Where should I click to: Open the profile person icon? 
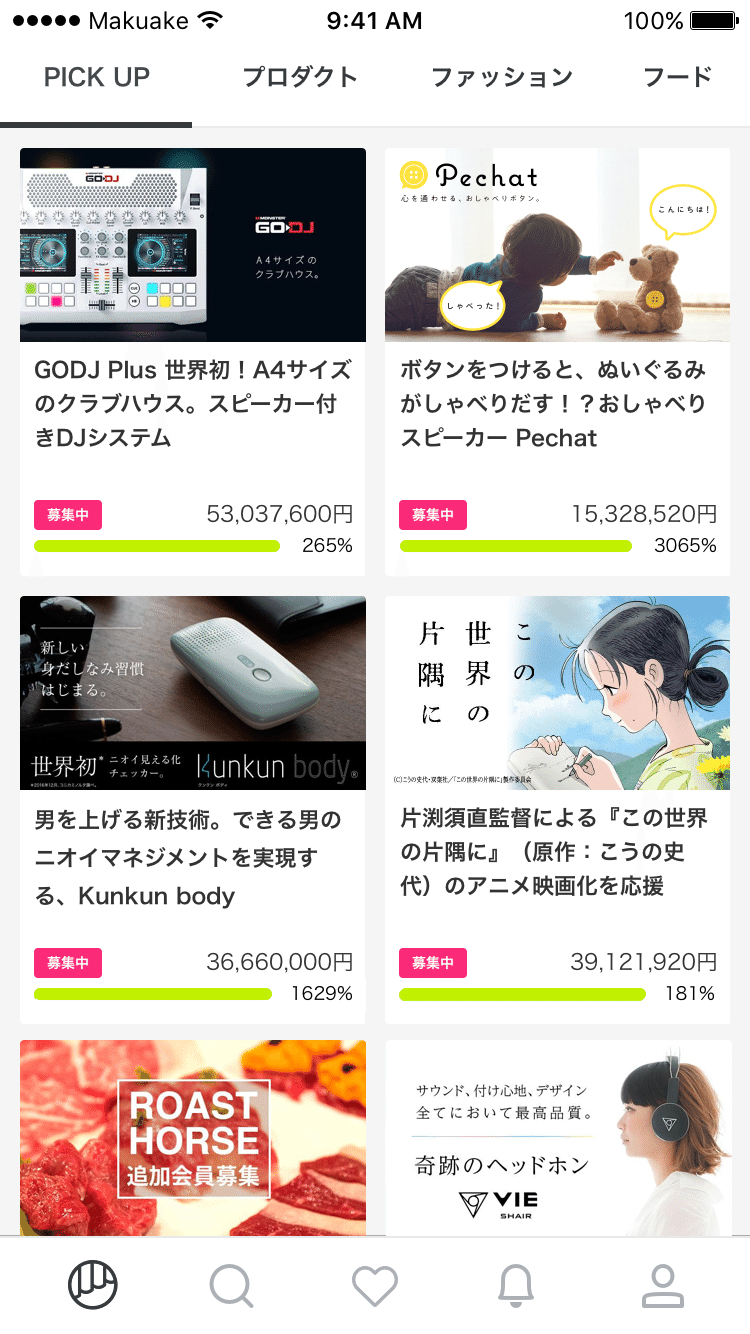[659, 1285]
